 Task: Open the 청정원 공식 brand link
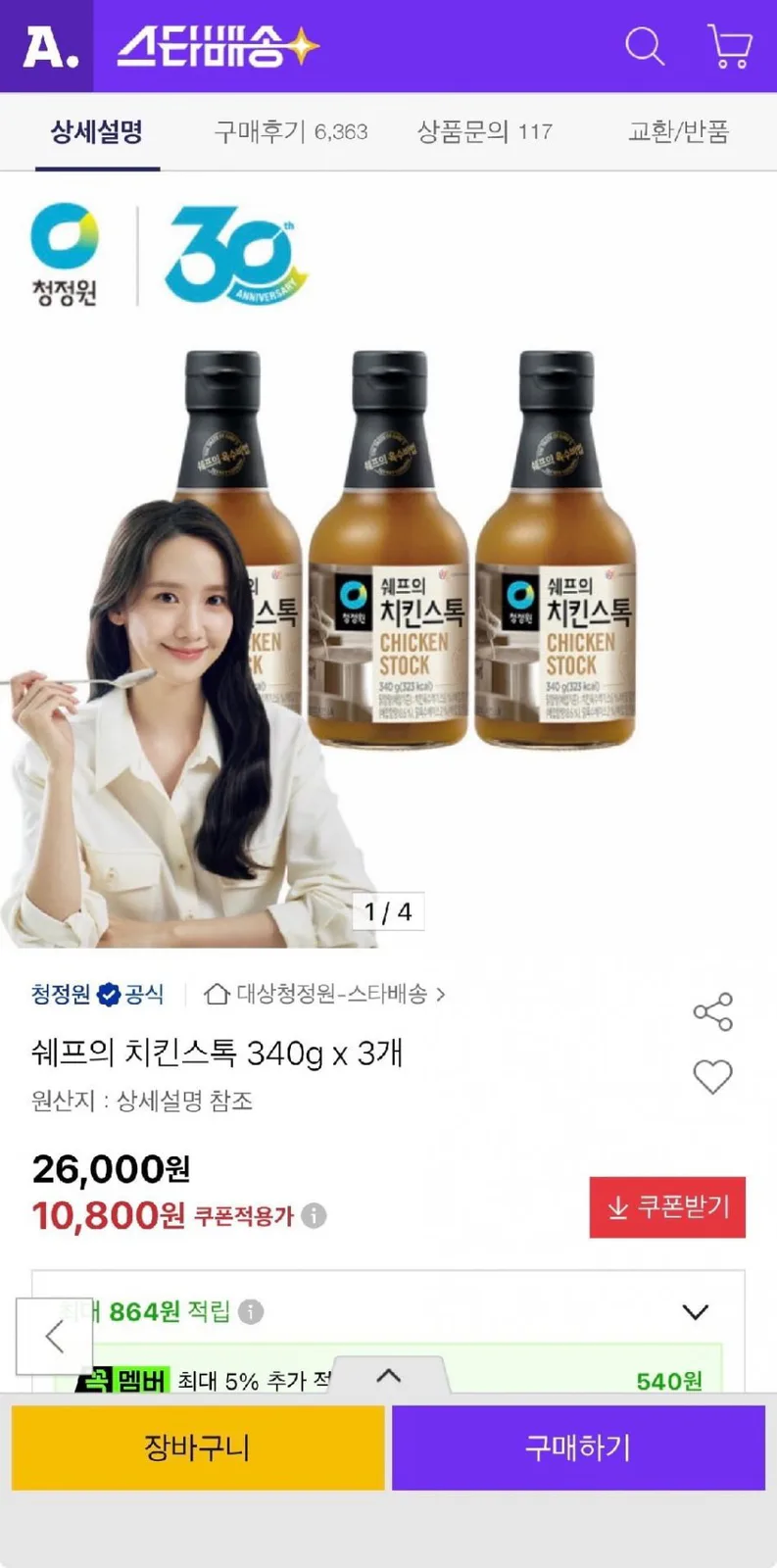(x=97, y=995)
